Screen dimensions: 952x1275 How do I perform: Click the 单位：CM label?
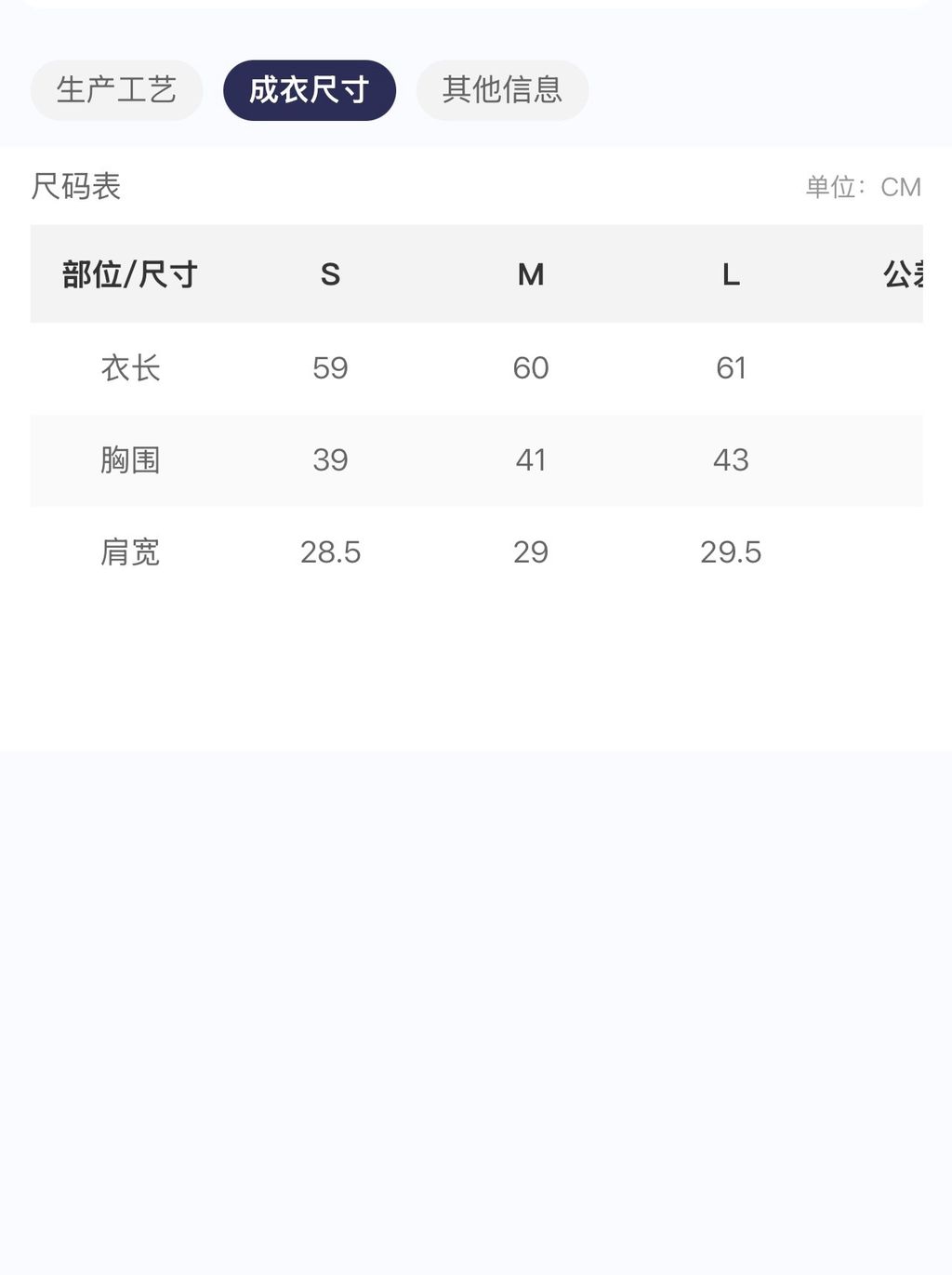coord(863,187)
